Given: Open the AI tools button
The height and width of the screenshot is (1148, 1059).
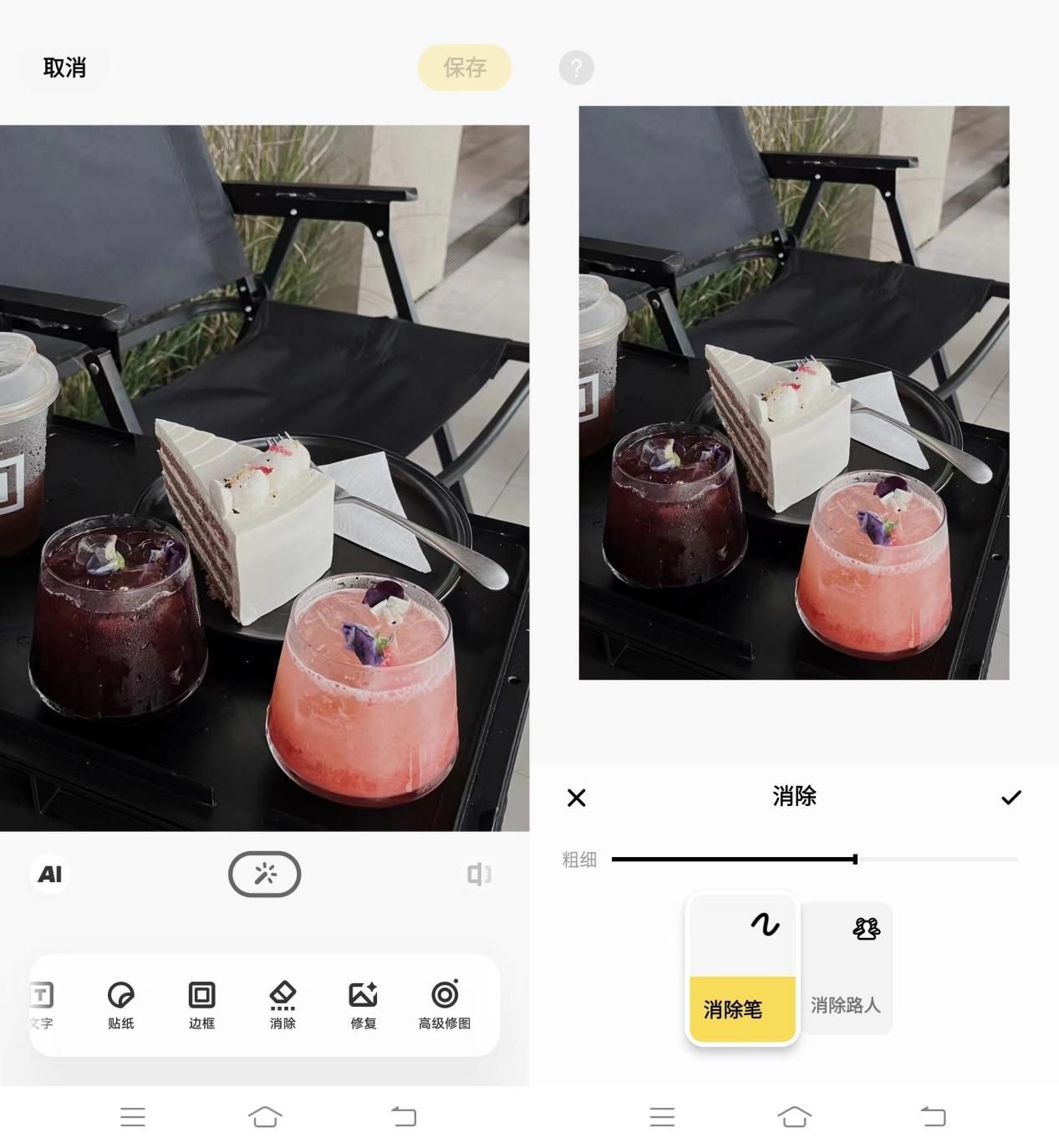Looking at the screenshot, I should (x=50, y=875).
